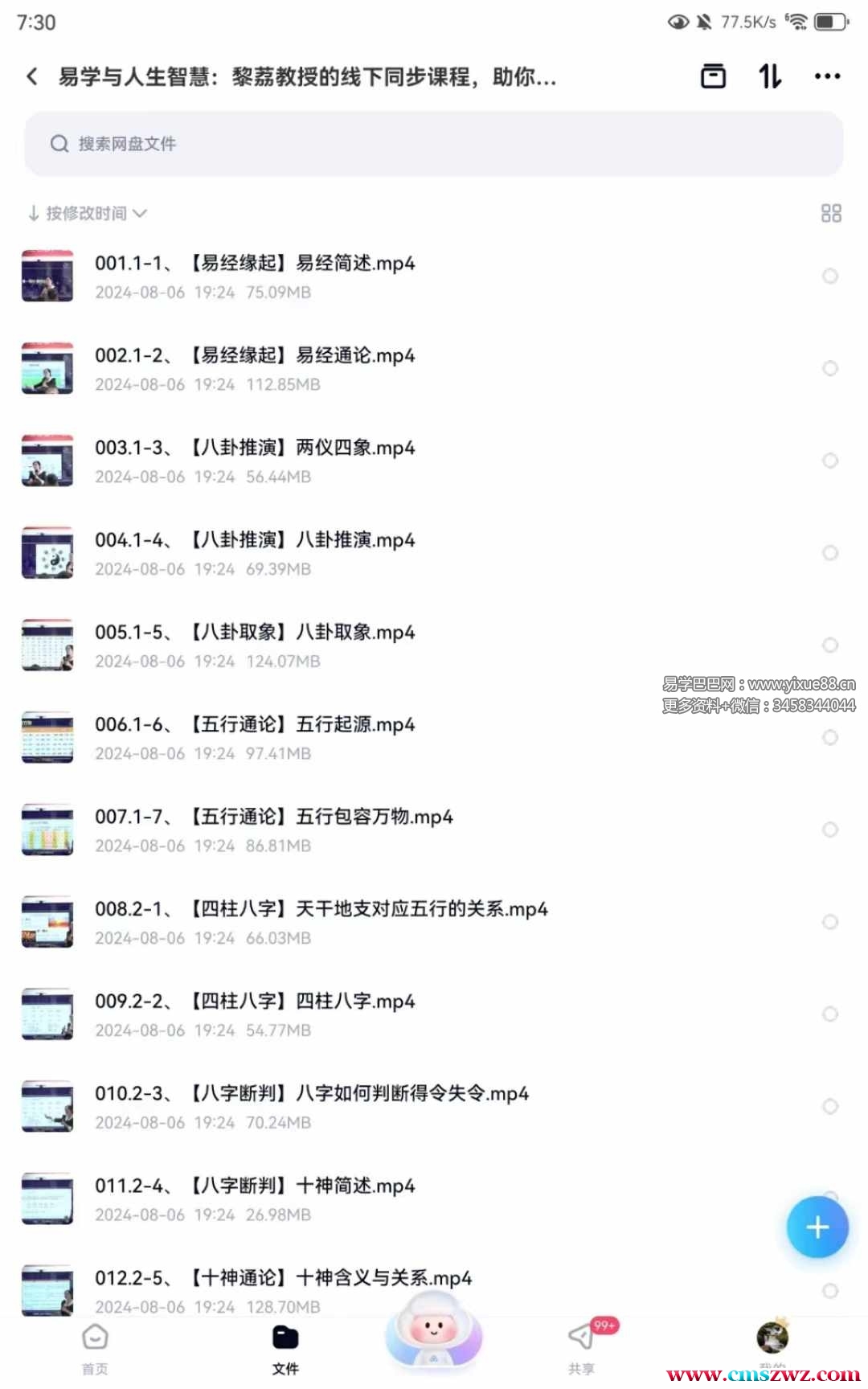This screenshot has height=1389, width=868.
Task: Open video 001.1-1 易经简述.mp4
Action: click(255, 264)
